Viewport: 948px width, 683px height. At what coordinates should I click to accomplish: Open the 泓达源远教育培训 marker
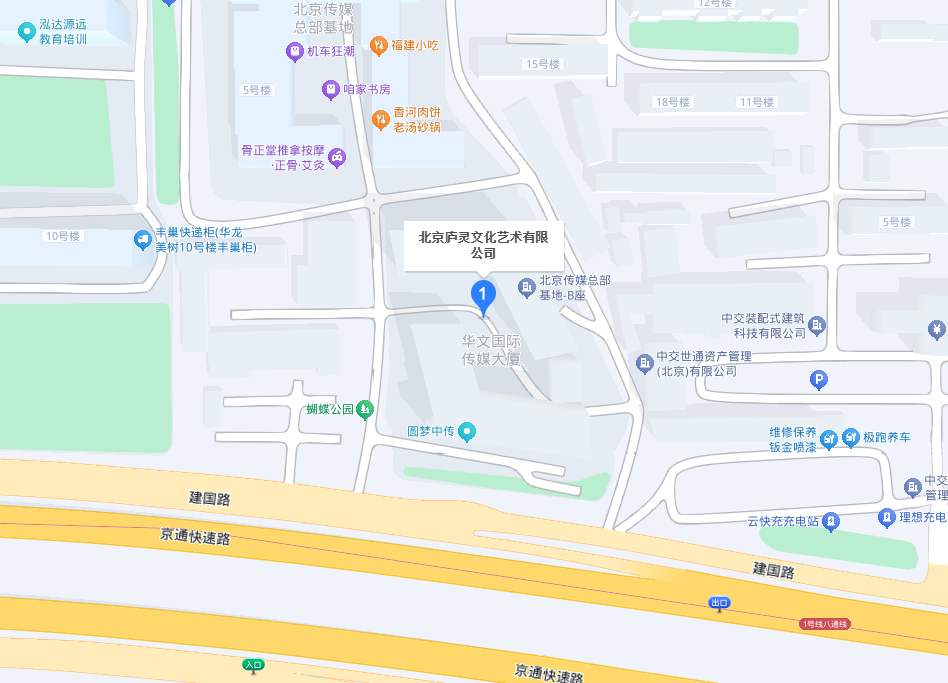pyautogui.click(x=27, y=32)
